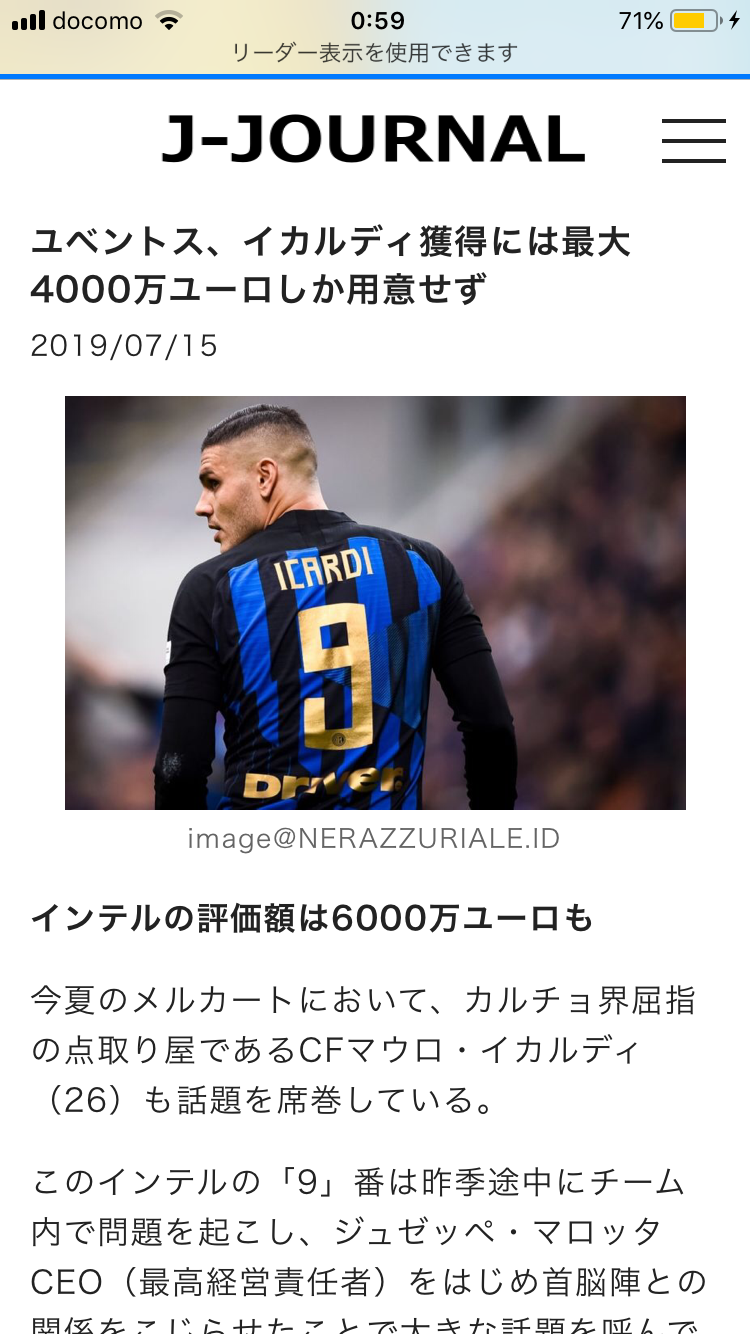Tap the reader view available banner

pos(375,53)
